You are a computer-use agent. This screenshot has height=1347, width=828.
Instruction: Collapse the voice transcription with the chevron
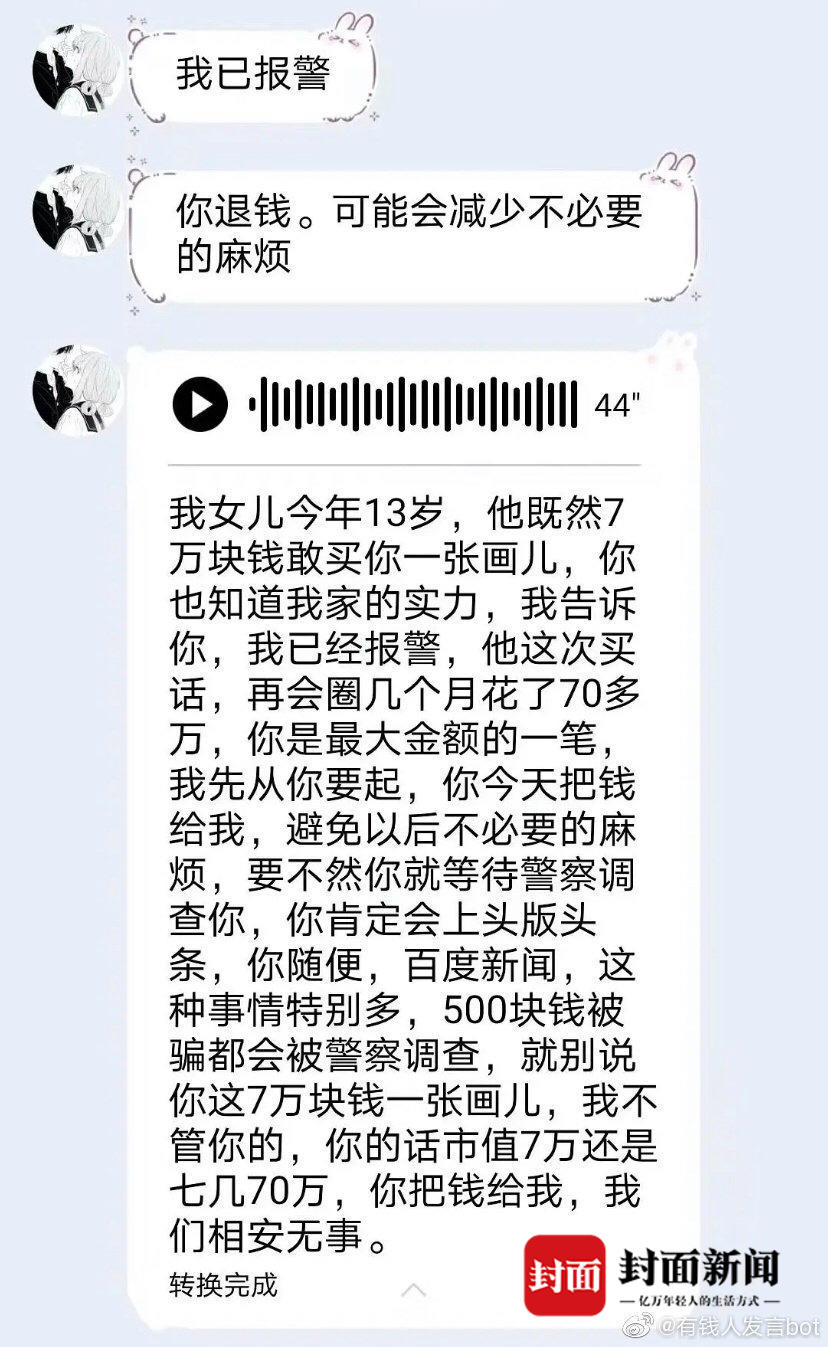[x=414, y=1289]
